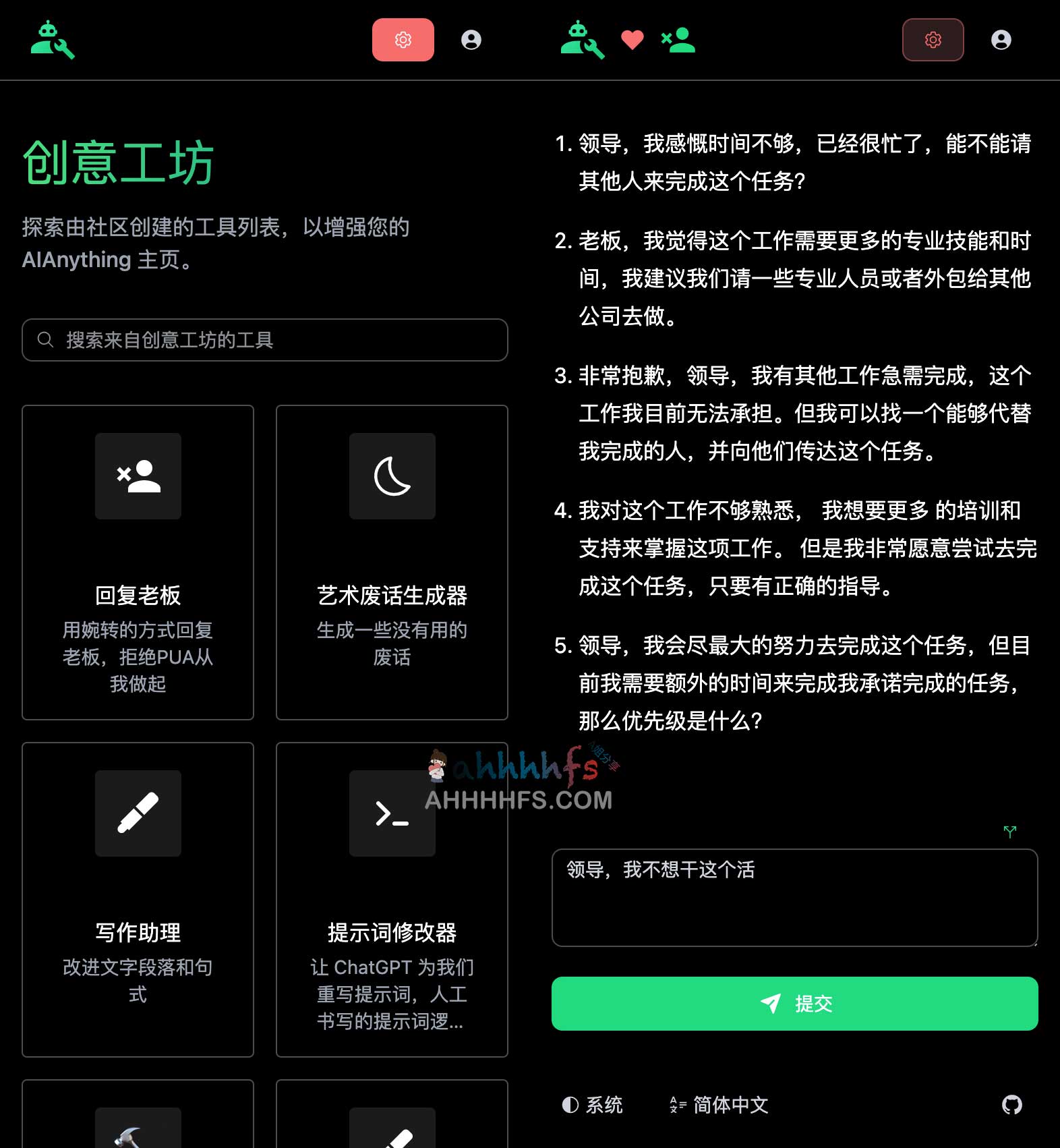Change the 系统 theme mode

click(x=593, y=1105)
